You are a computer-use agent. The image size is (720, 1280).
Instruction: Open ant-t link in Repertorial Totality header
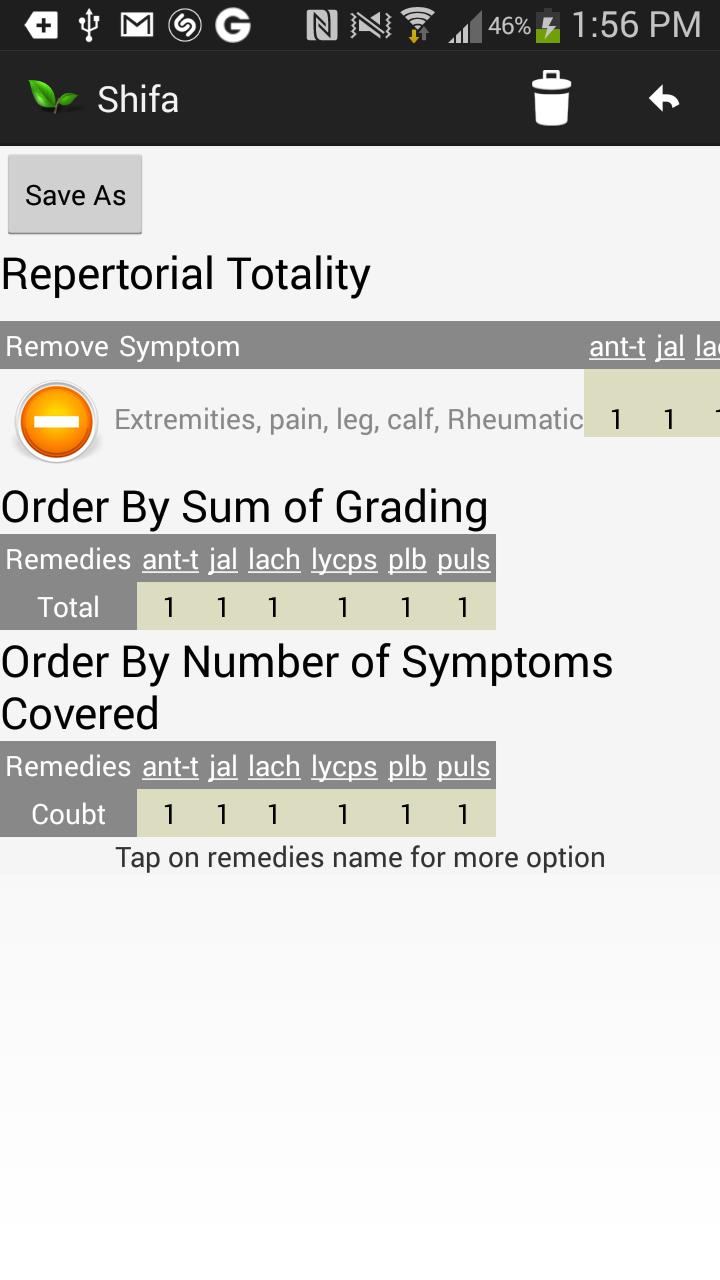(x=617, y=347)
